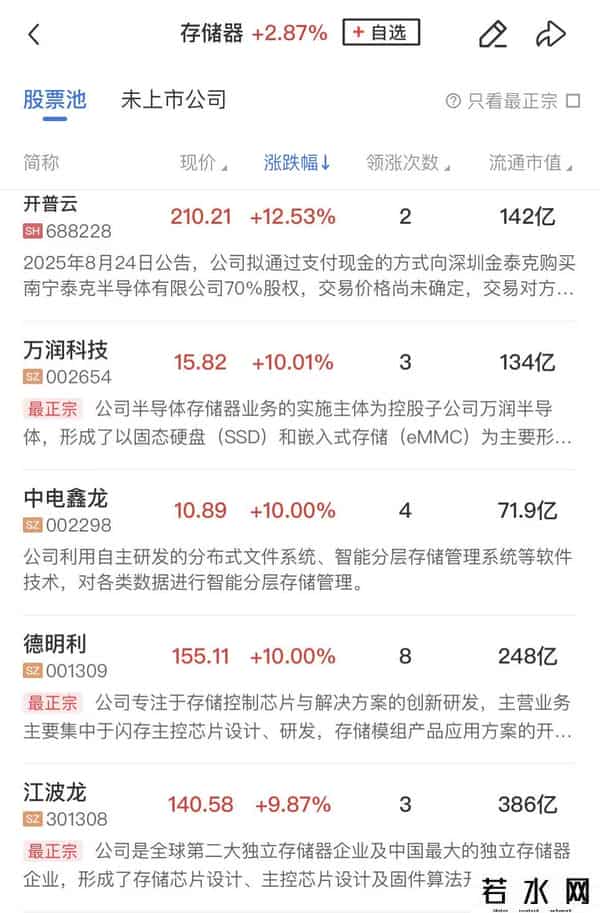Add 存储器 to 自选 watchlist
The image size is (600, 913).
pos(381,33)
